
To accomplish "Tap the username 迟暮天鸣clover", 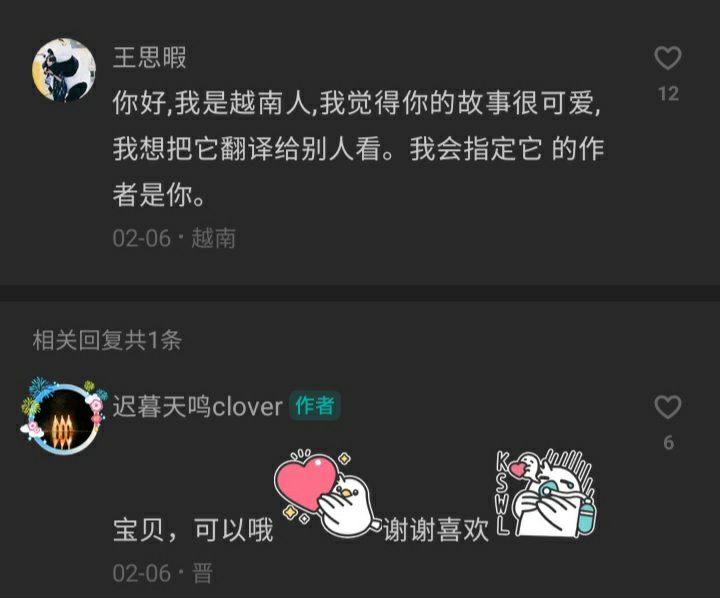I will click(197, 406).
